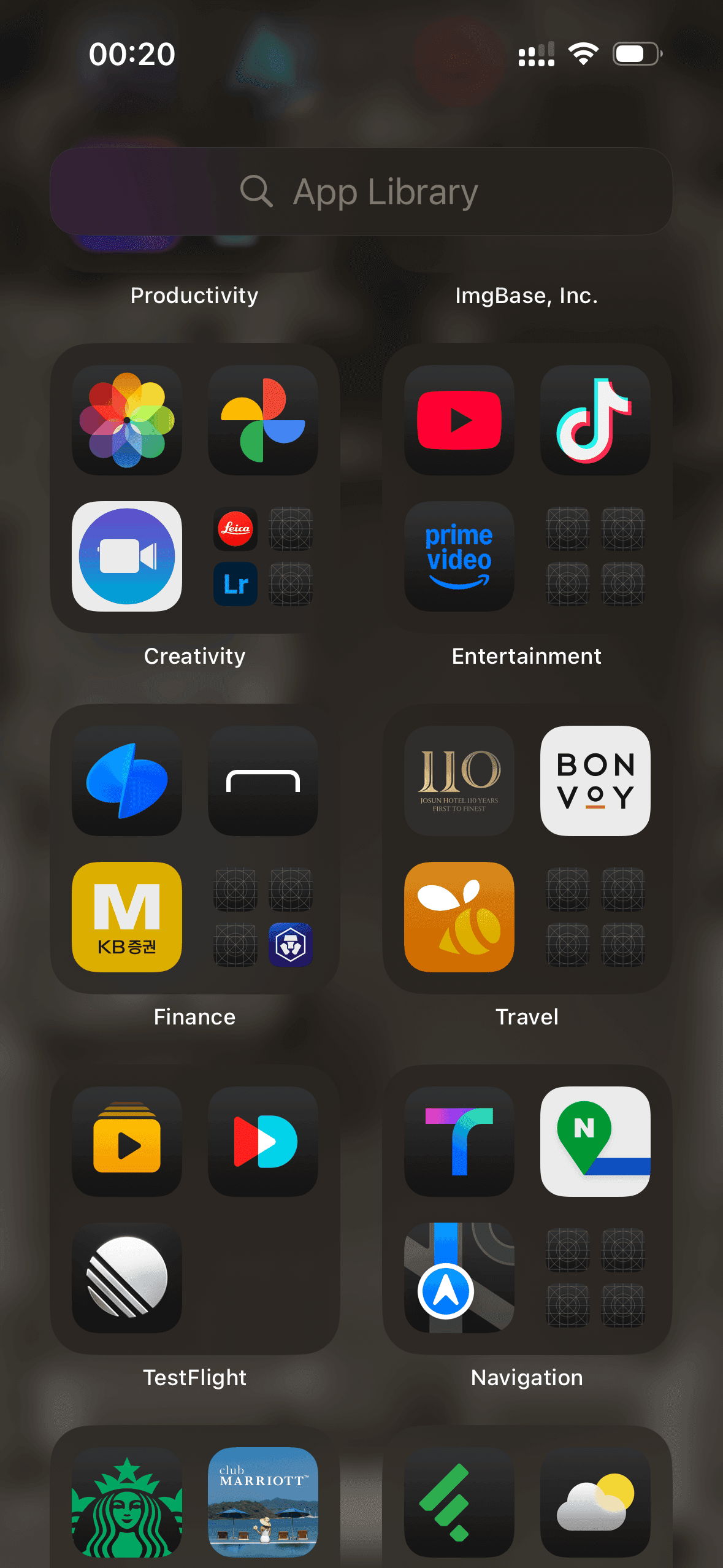The image size is (723, 1568).
Task: Launch Starbucks
Action: (x=127, y=1502)
